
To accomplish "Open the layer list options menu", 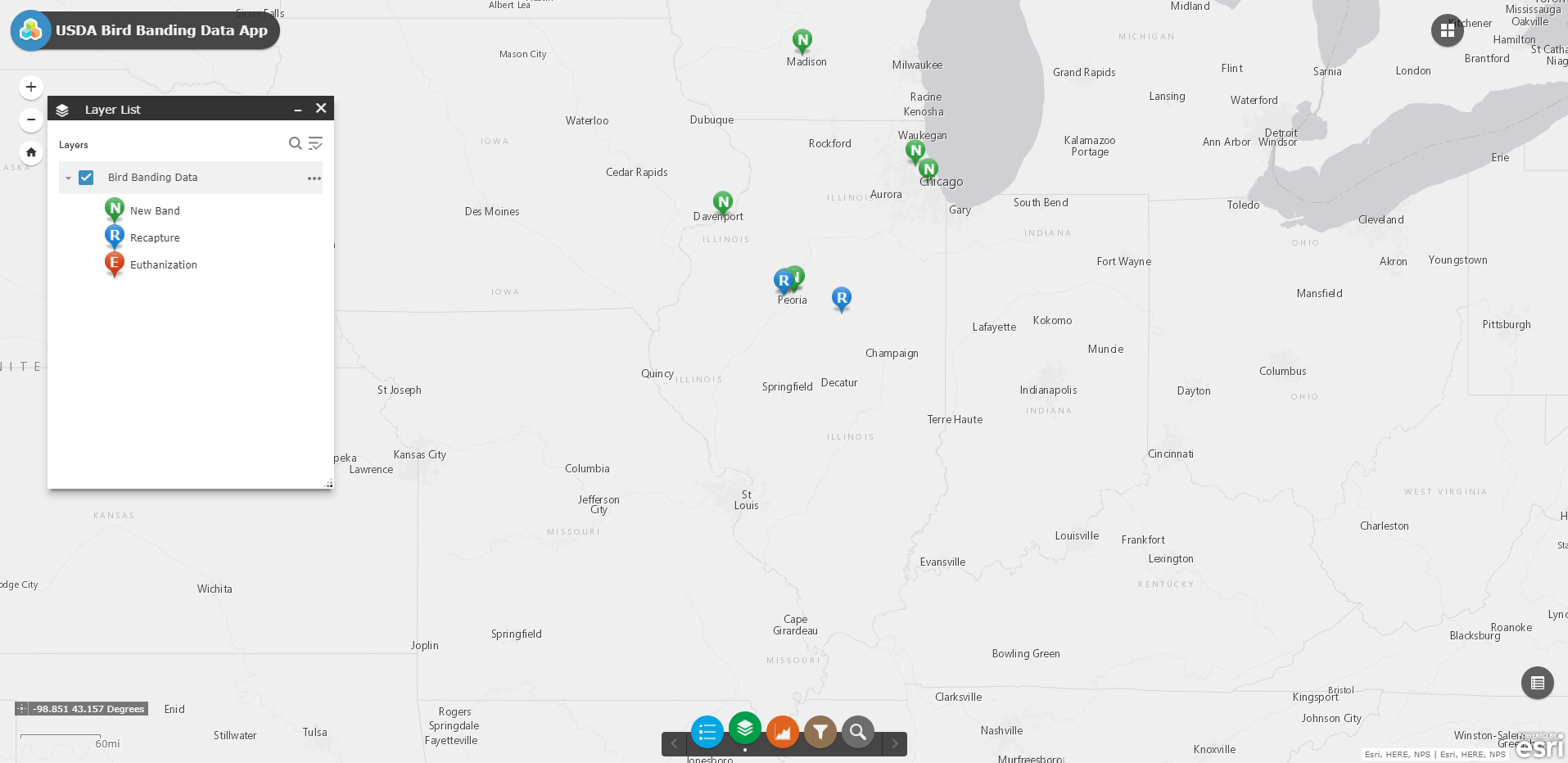I will pos(316,143).
